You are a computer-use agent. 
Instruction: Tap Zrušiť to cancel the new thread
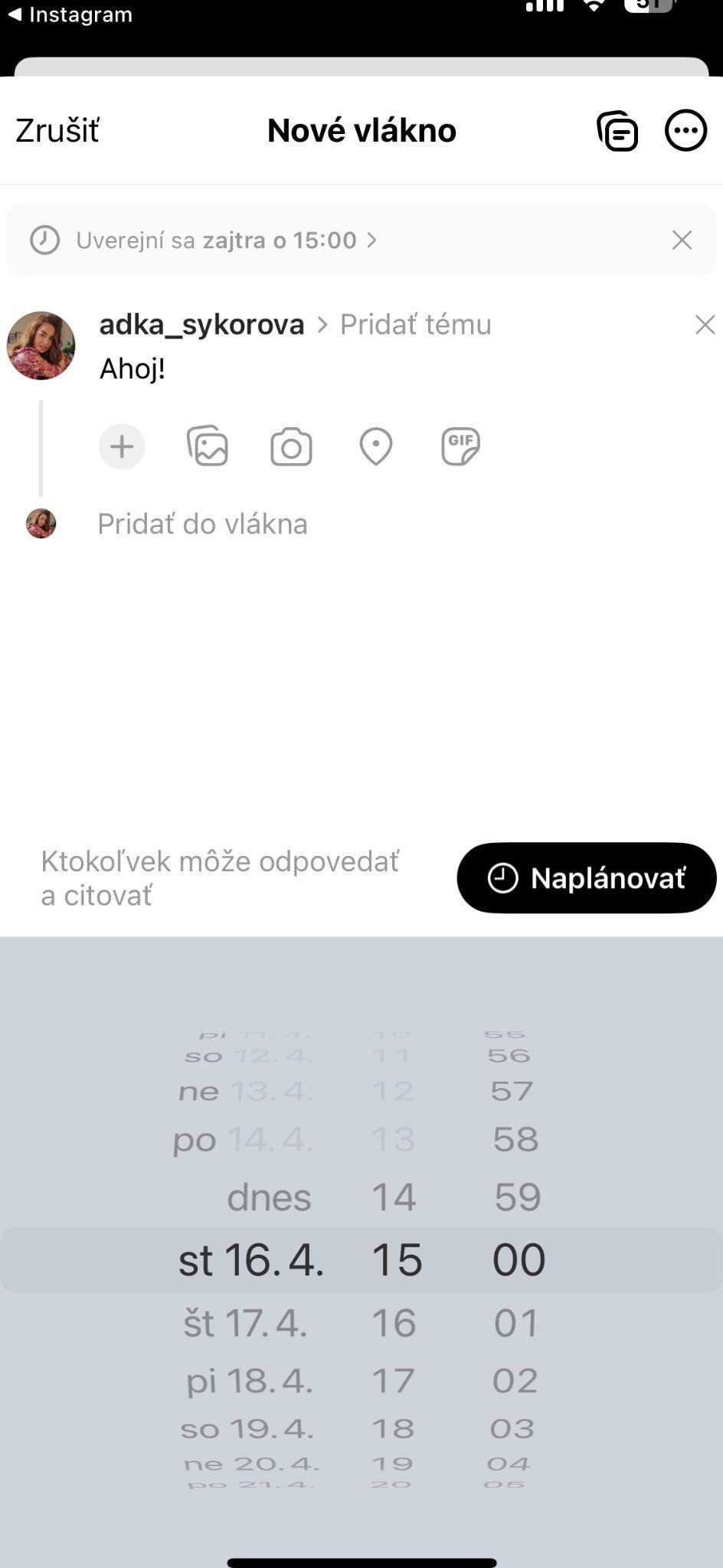57,131
